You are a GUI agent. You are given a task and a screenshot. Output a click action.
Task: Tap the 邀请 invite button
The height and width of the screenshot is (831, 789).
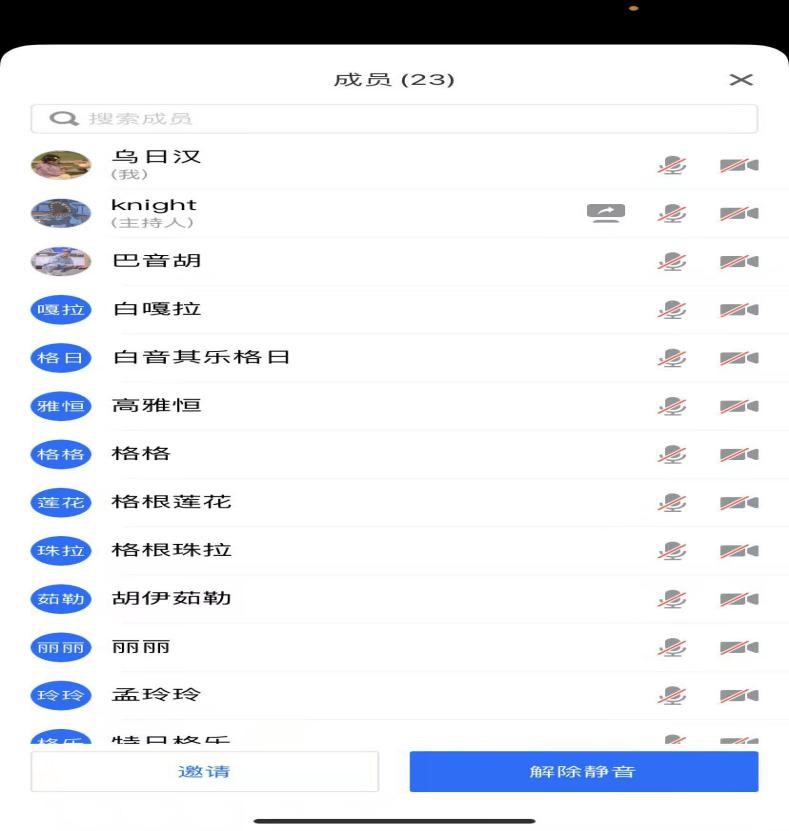click(x=204, y=771)
